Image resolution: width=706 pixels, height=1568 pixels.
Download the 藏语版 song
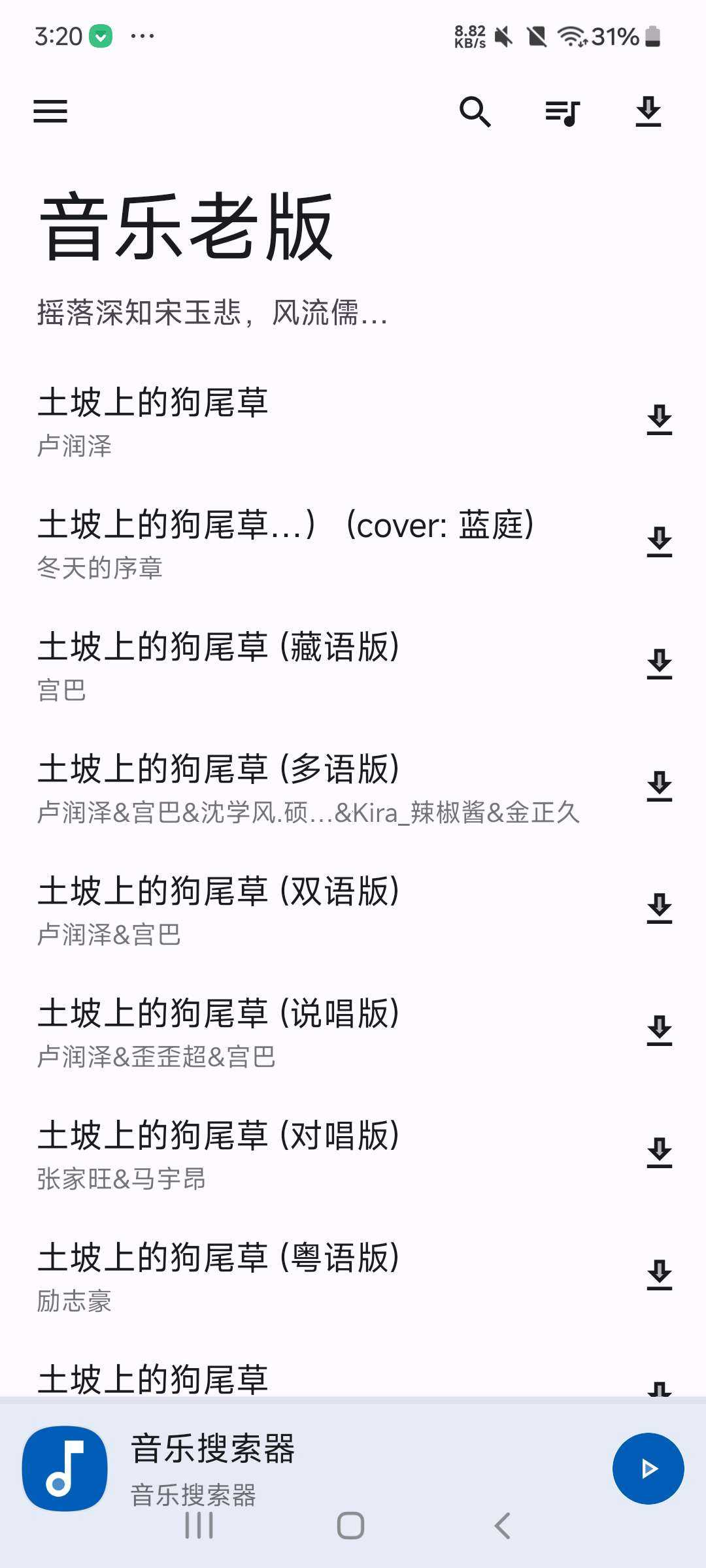point(660,664)
